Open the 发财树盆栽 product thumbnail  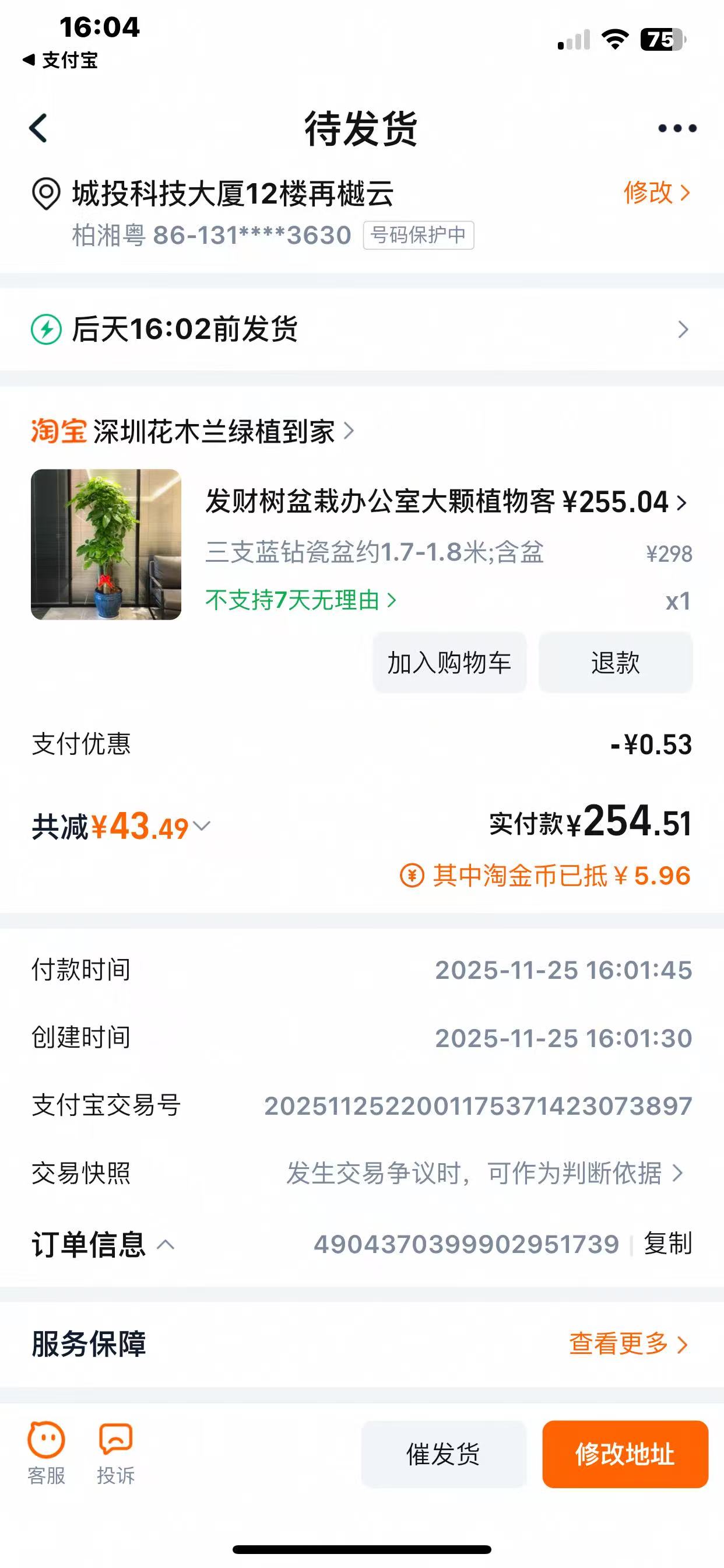point(106,544)
